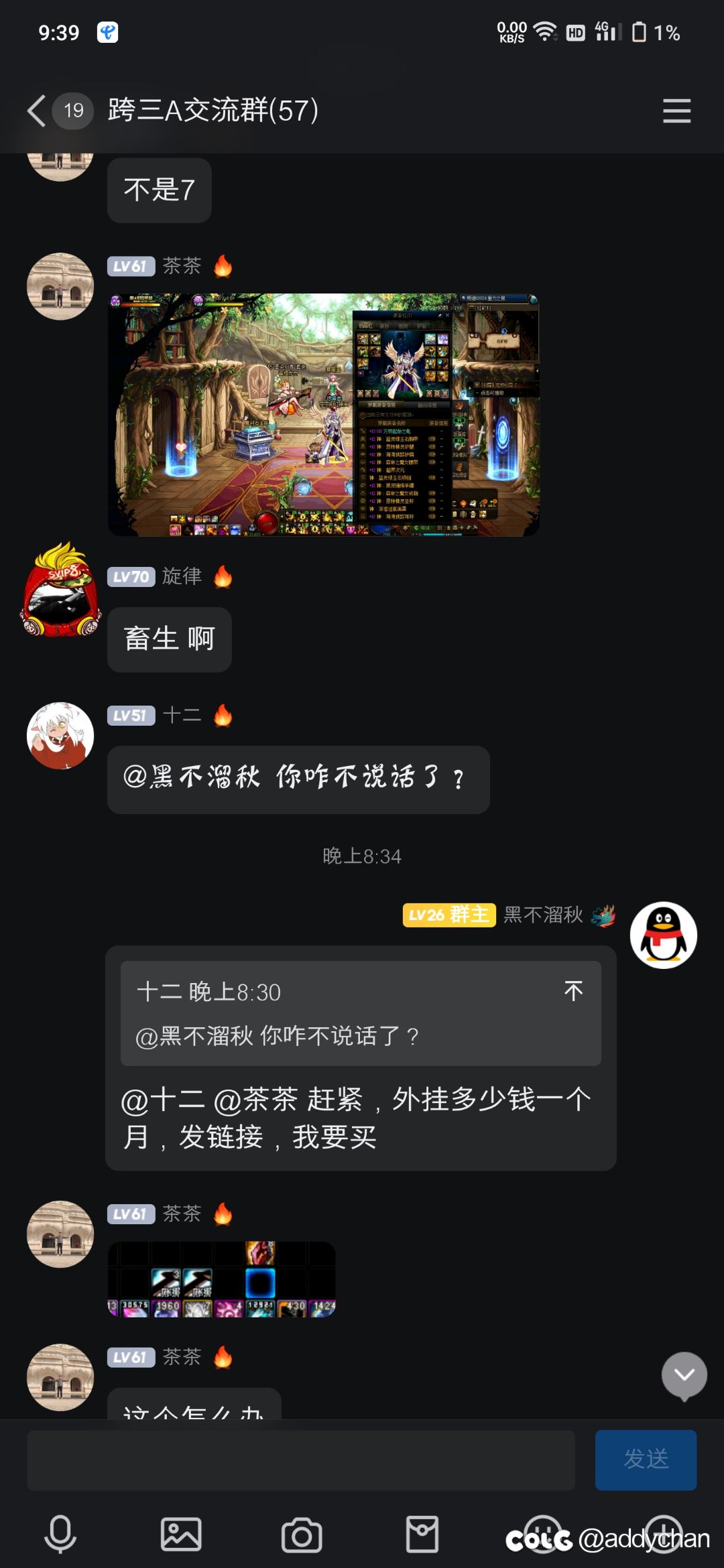
Task: Go back from the group chat
Action: (x=37, y=111)
